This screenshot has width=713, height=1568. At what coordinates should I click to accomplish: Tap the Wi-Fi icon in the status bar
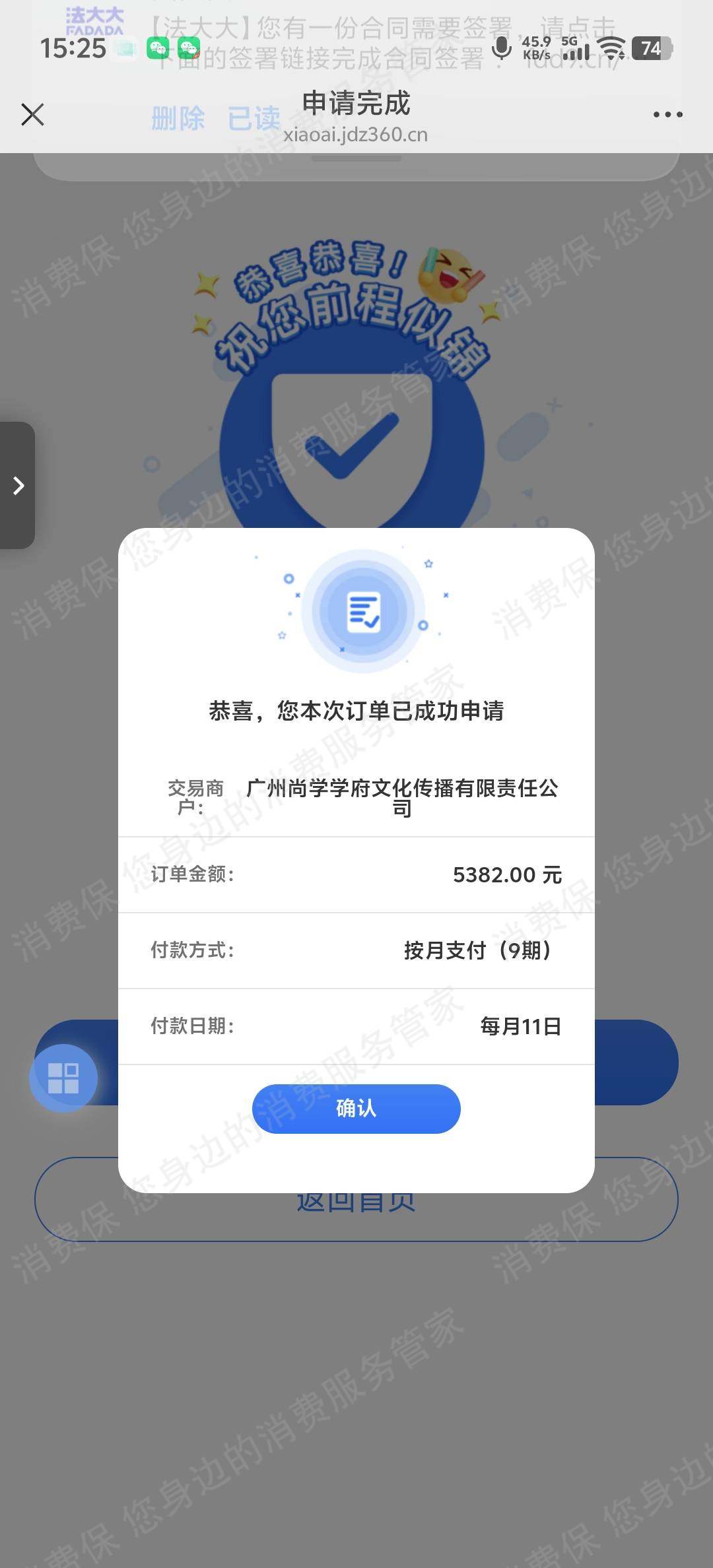point(611,49)
